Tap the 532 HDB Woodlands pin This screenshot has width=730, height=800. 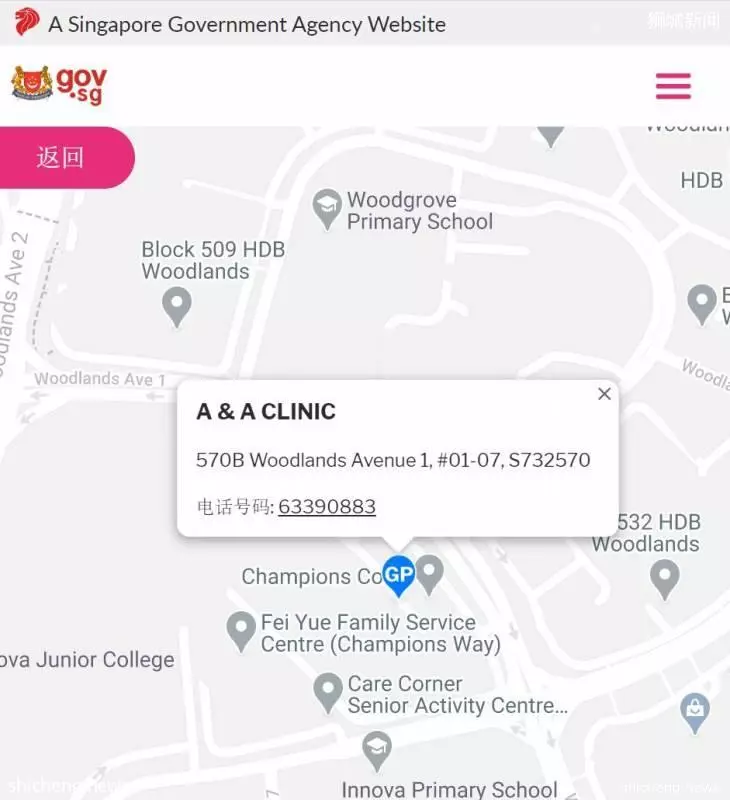[665, 577]
